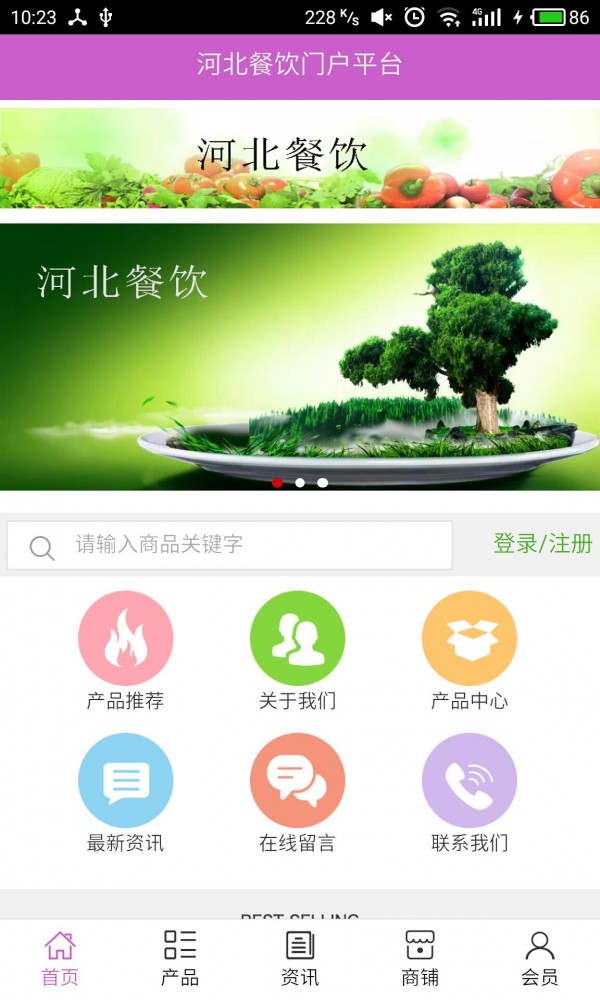The image size is (600, 1000).
Task: Open the 河北餐饮 tree carousel banner
Action: coord(300,356)
